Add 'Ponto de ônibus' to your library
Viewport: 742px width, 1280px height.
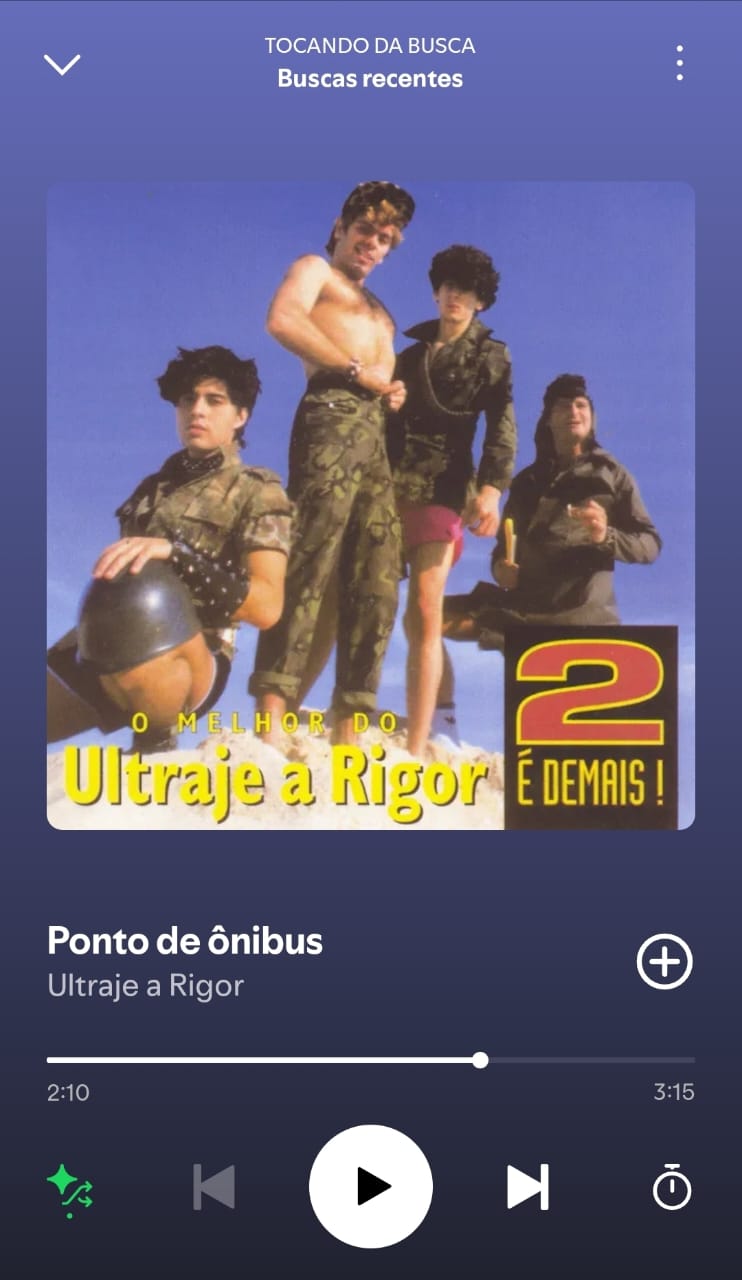pos(663,961)
